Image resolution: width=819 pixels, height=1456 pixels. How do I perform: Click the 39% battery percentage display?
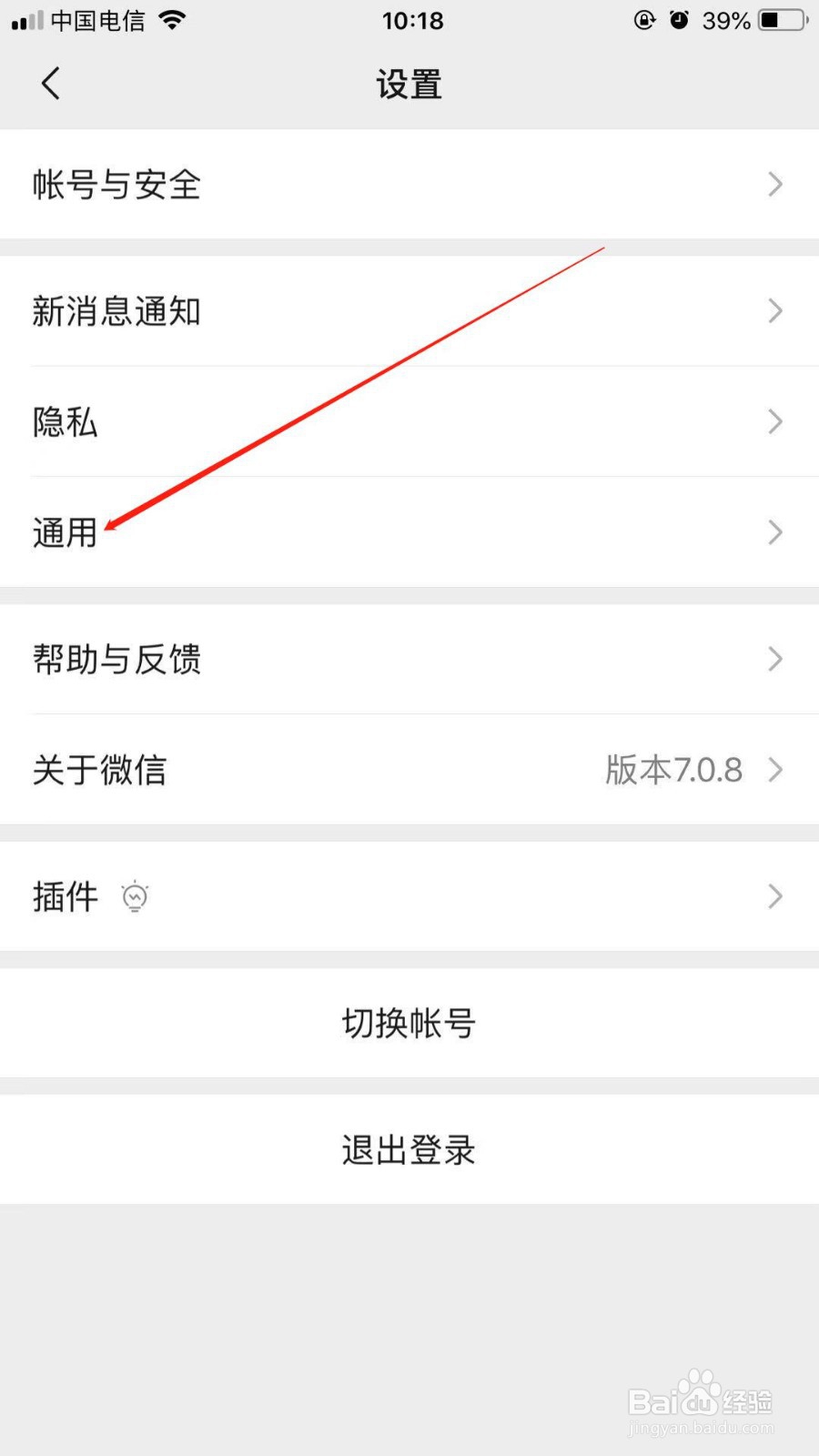click(x=725, y=20)
